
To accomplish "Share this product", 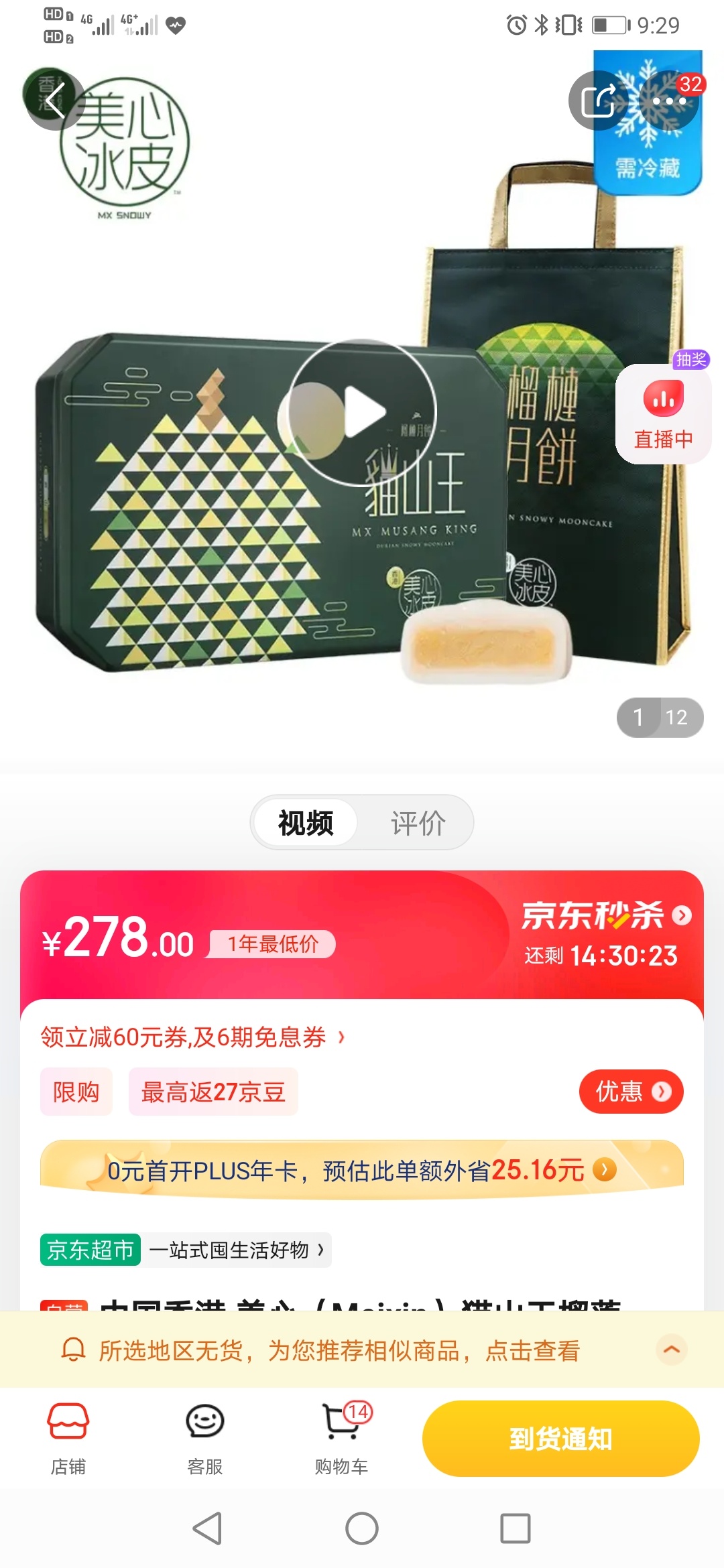I will (598, 101).
